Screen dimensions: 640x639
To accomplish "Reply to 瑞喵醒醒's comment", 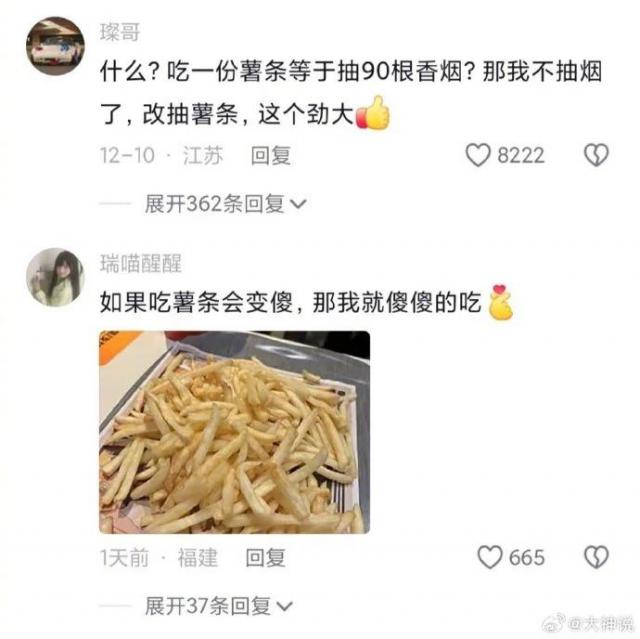I will coord(265,557).
